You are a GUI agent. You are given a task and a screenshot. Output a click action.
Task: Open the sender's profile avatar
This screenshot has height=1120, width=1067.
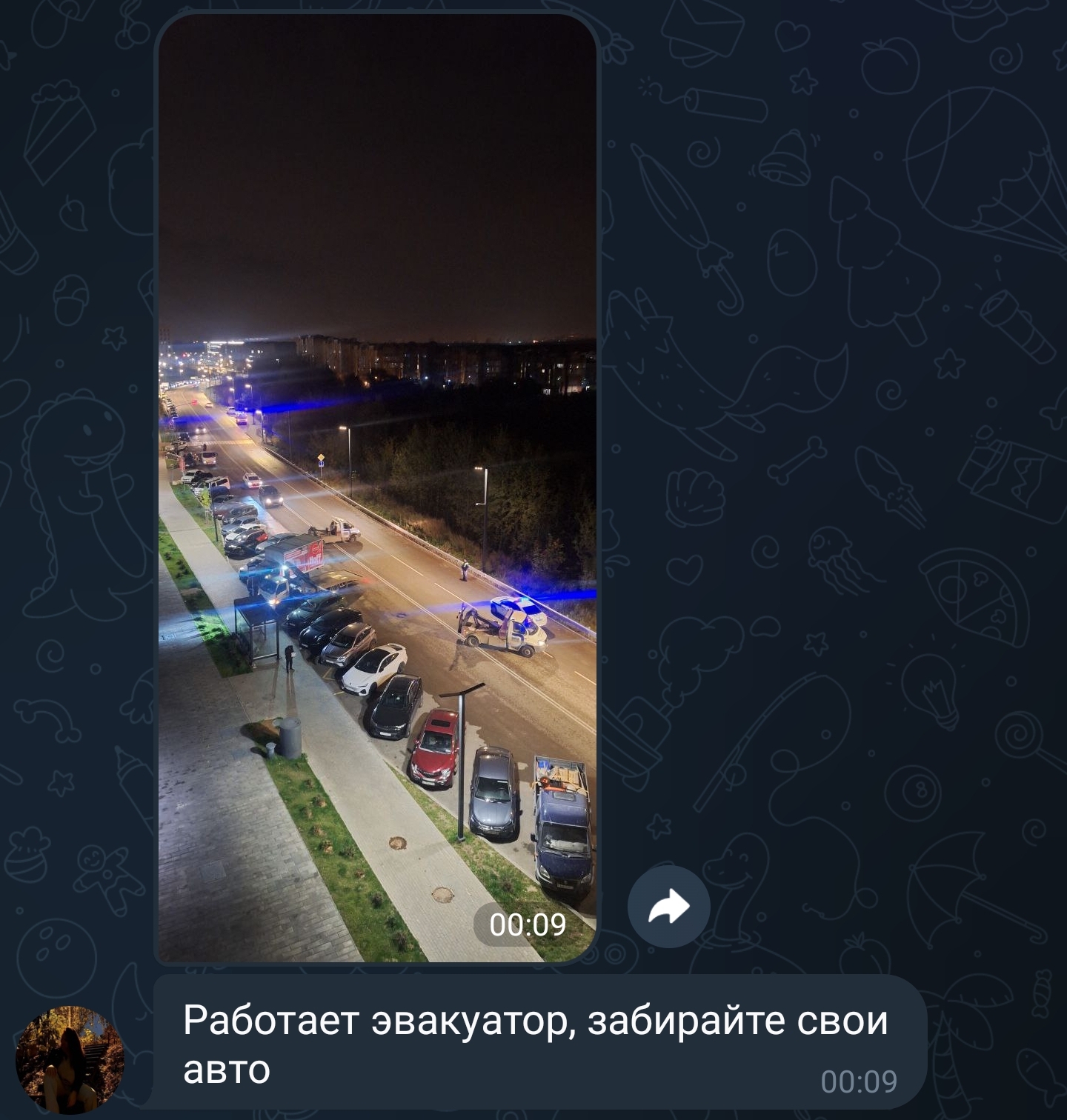tap(70, 1059)
